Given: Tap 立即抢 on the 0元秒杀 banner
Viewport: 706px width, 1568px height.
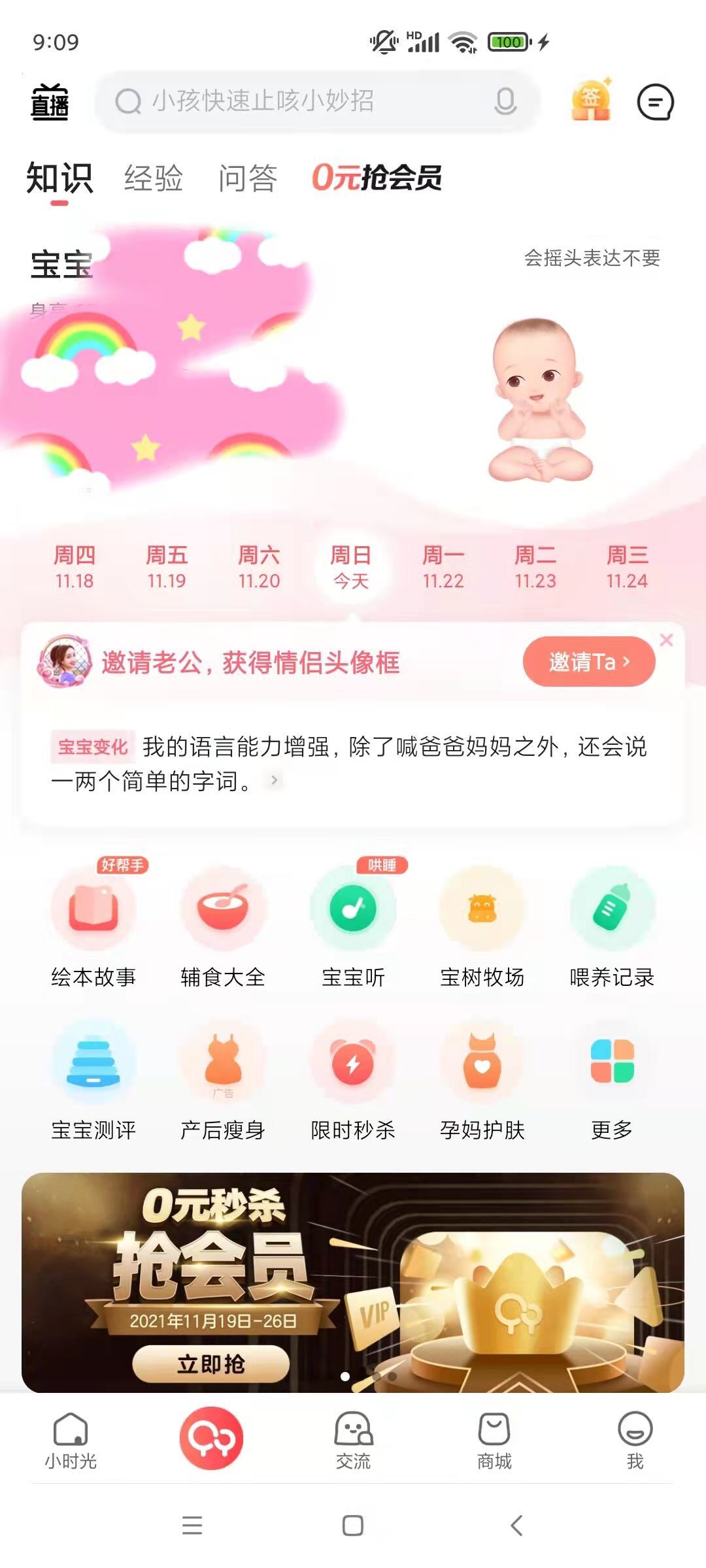Looking at the screenshot, I should 210,1364.
